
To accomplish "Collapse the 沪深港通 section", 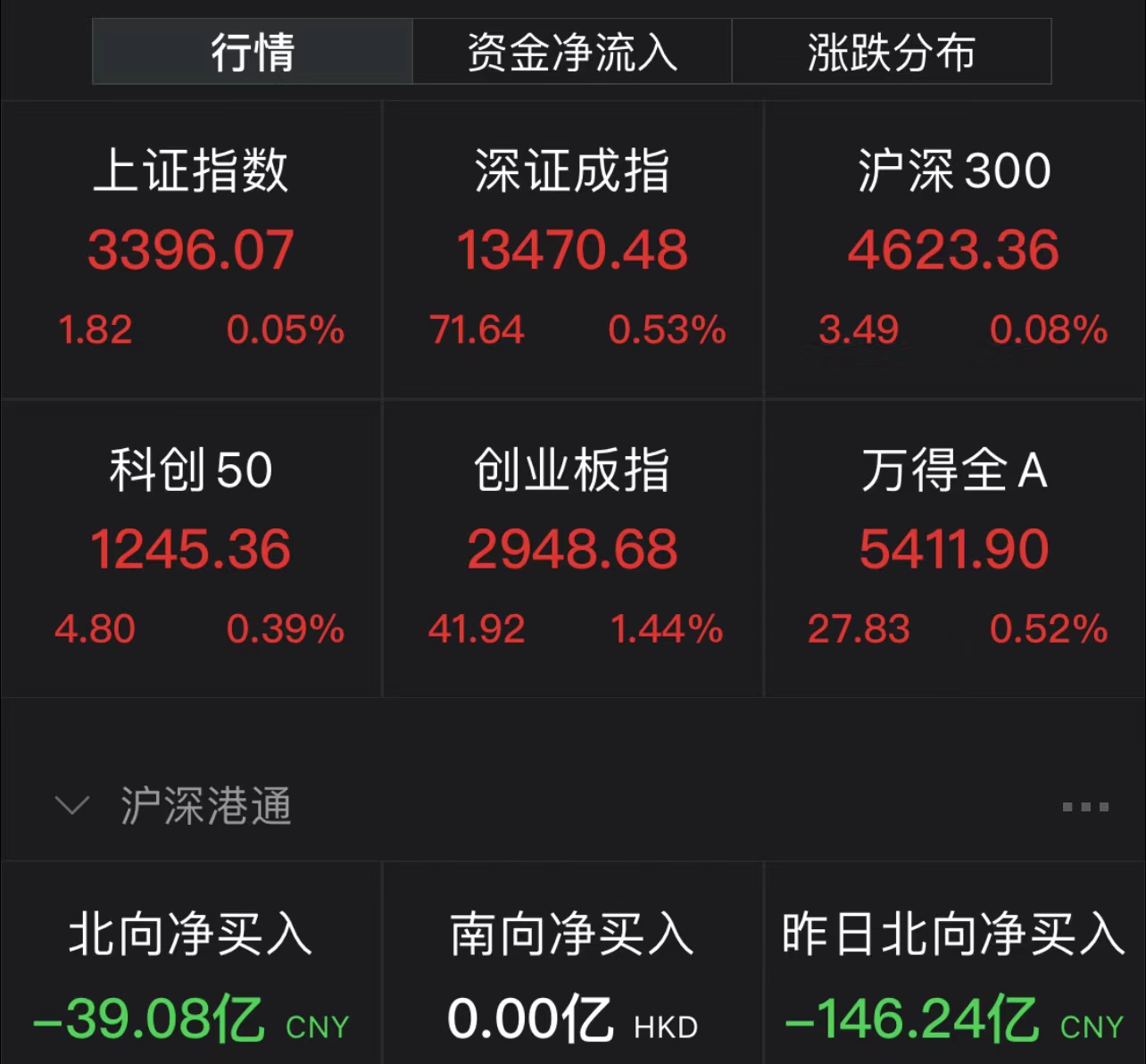I will 72,806.
